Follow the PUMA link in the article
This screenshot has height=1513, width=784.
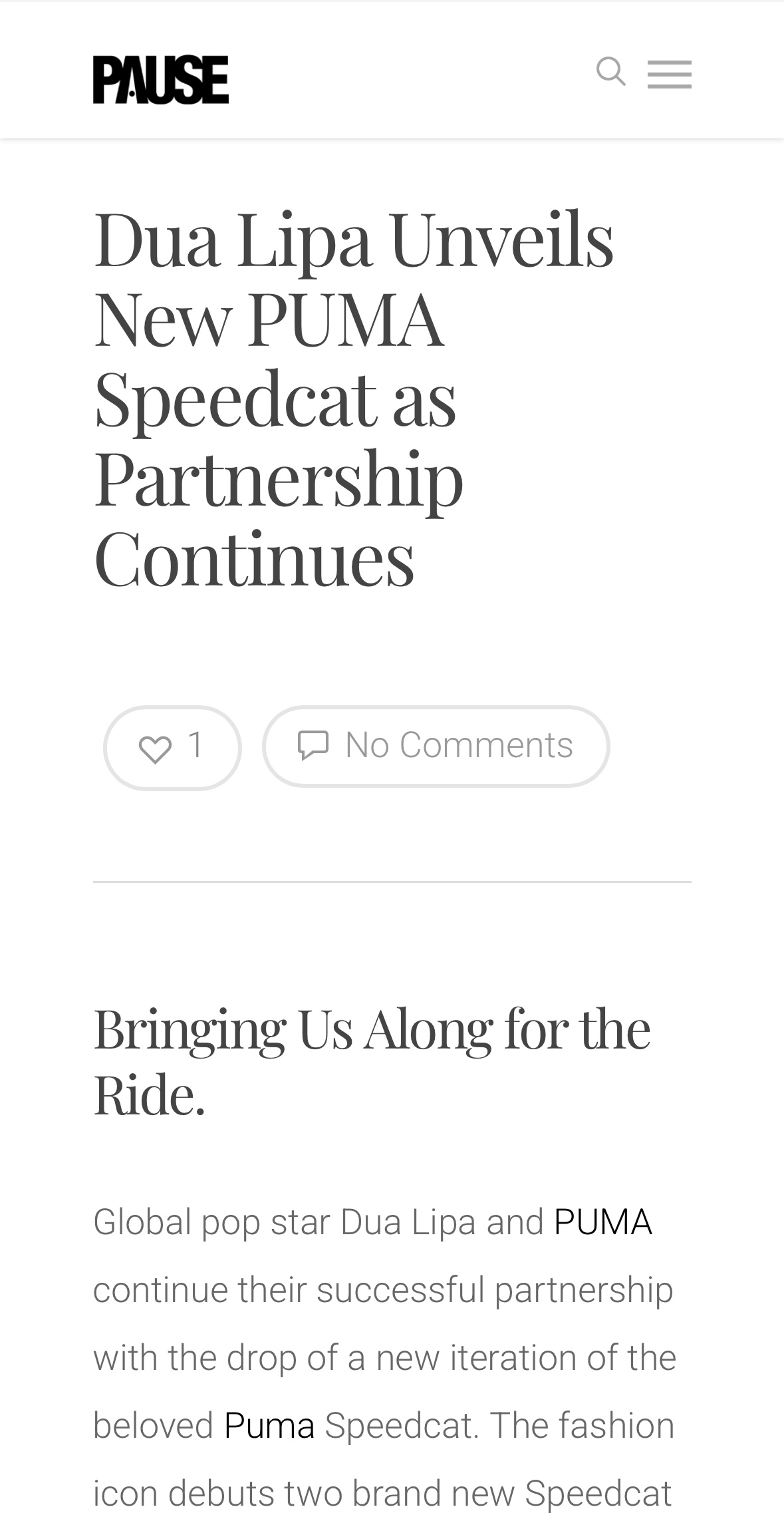point(602,1222)
